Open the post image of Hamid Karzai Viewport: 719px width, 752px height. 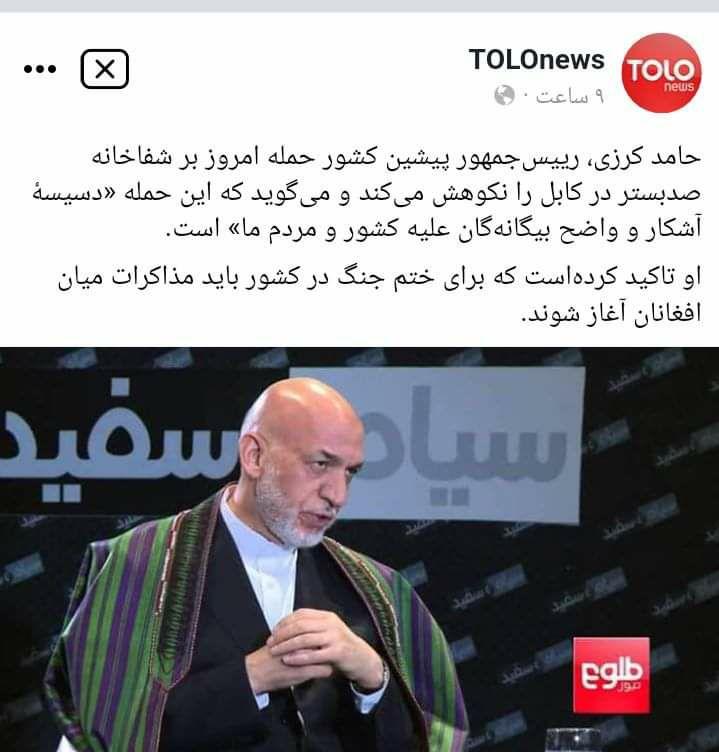pyautogui.click(x=359, y=548)
